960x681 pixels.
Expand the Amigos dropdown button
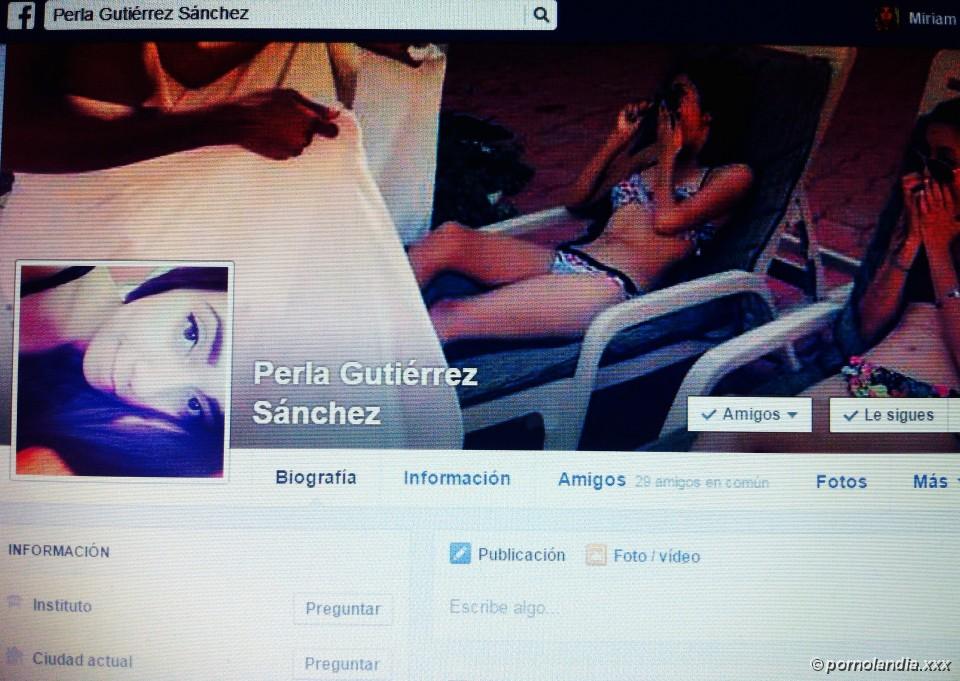coord(749,414)
